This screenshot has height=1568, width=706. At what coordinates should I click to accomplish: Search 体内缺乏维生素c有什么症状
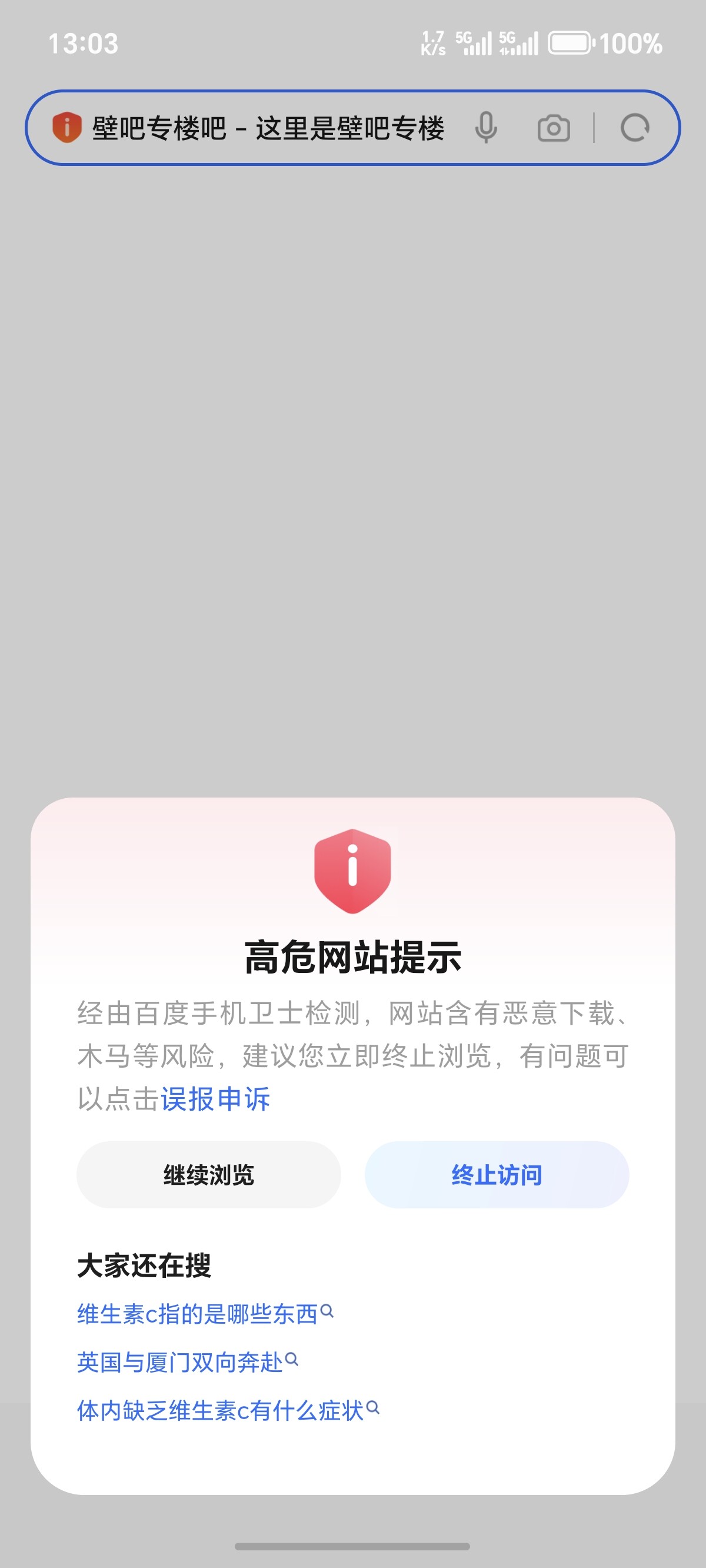click(227, 1410)
